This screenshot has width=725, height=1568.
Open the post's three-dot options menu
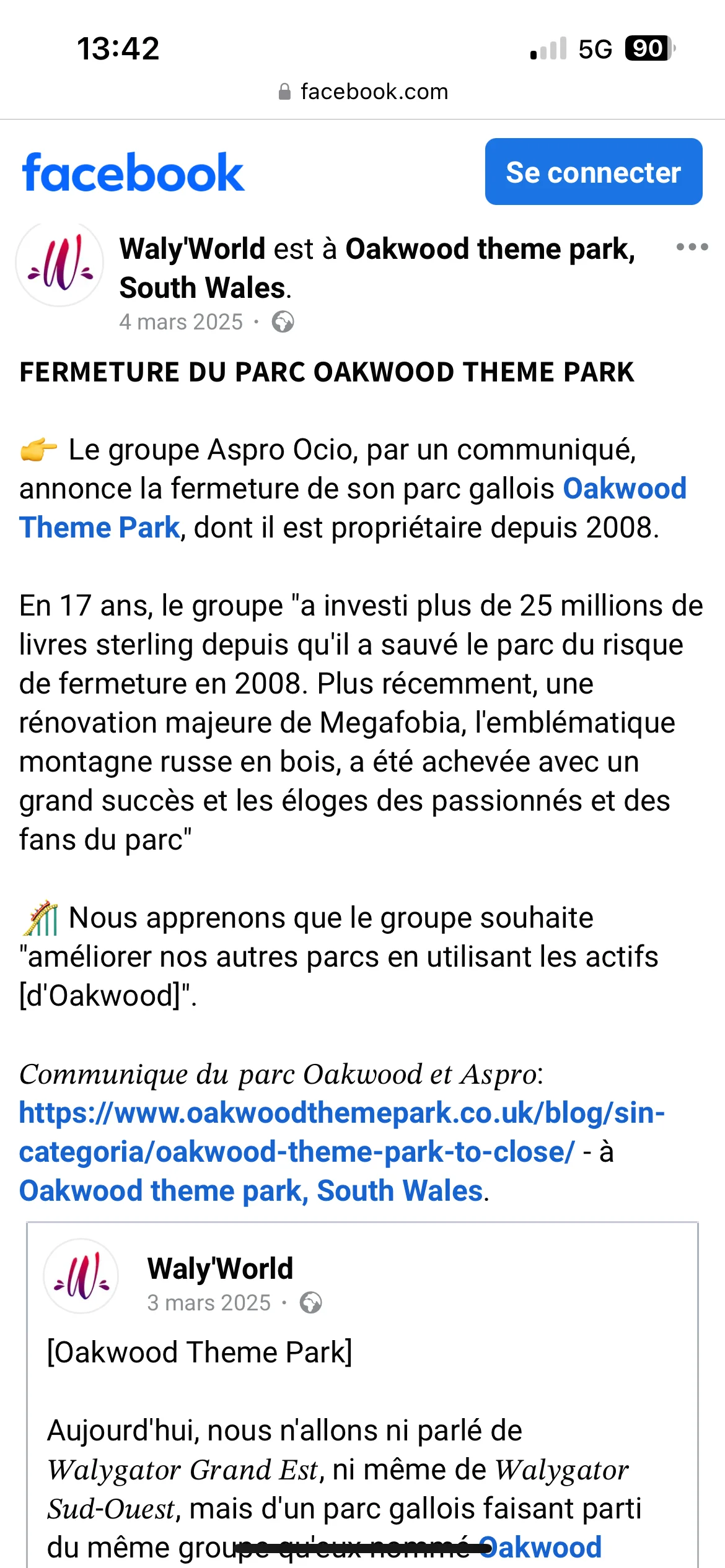click(x=692, y=247)
